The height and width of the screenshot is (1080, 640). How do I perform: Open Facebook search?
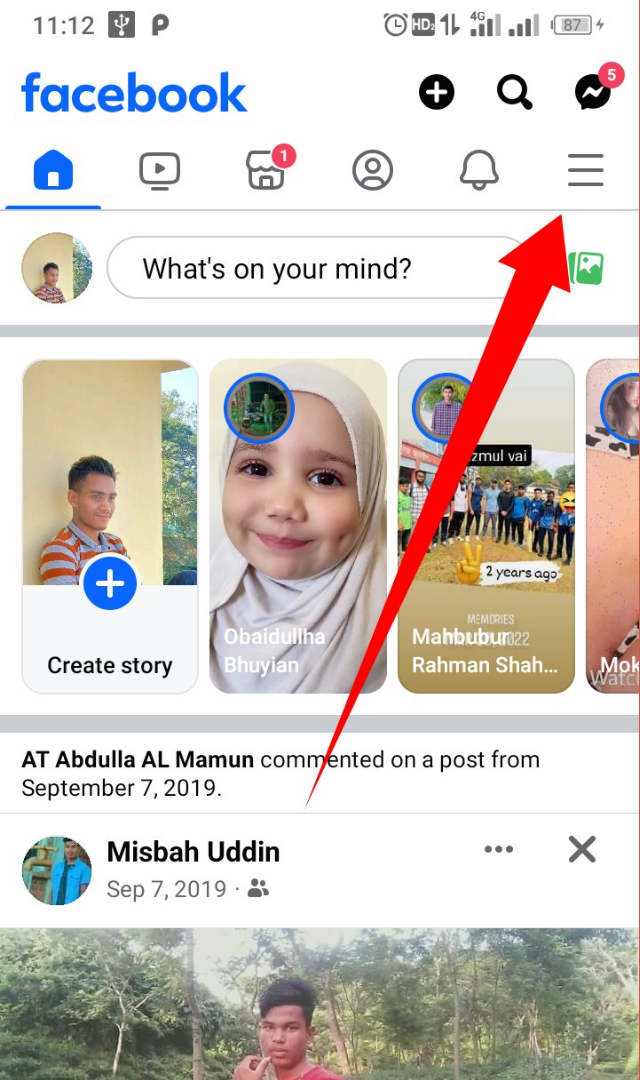(x=514, y=93)
